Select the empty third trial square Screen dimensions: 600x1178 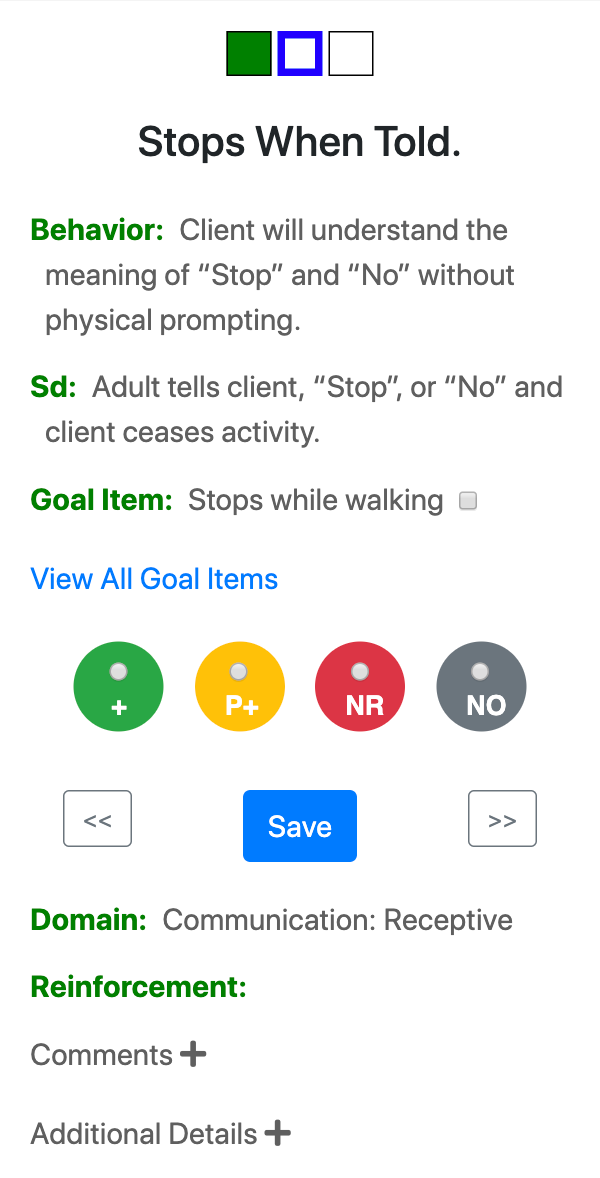[351, 53]
